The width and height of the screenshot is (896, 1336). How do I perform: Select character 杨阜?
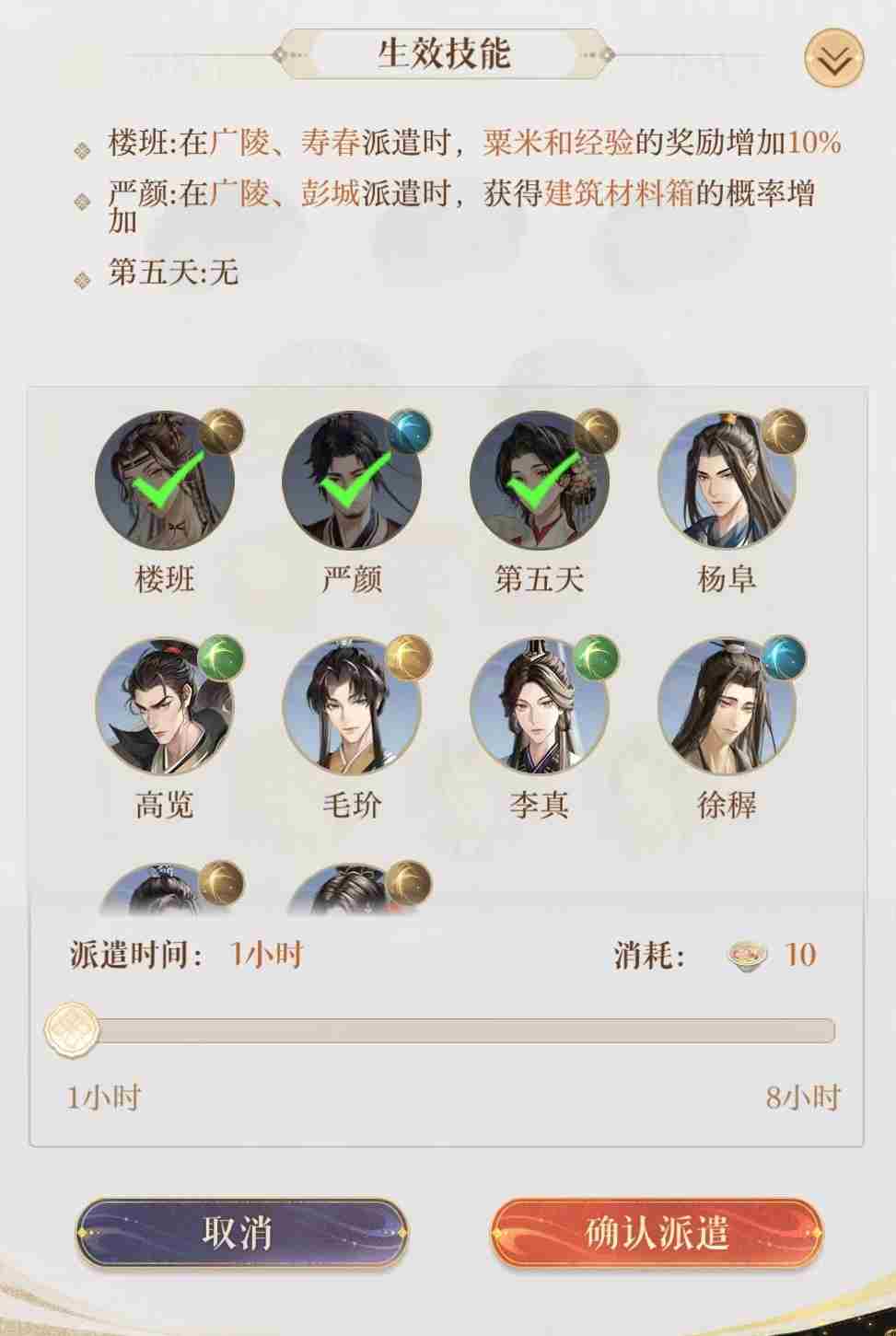coord(727,482)
